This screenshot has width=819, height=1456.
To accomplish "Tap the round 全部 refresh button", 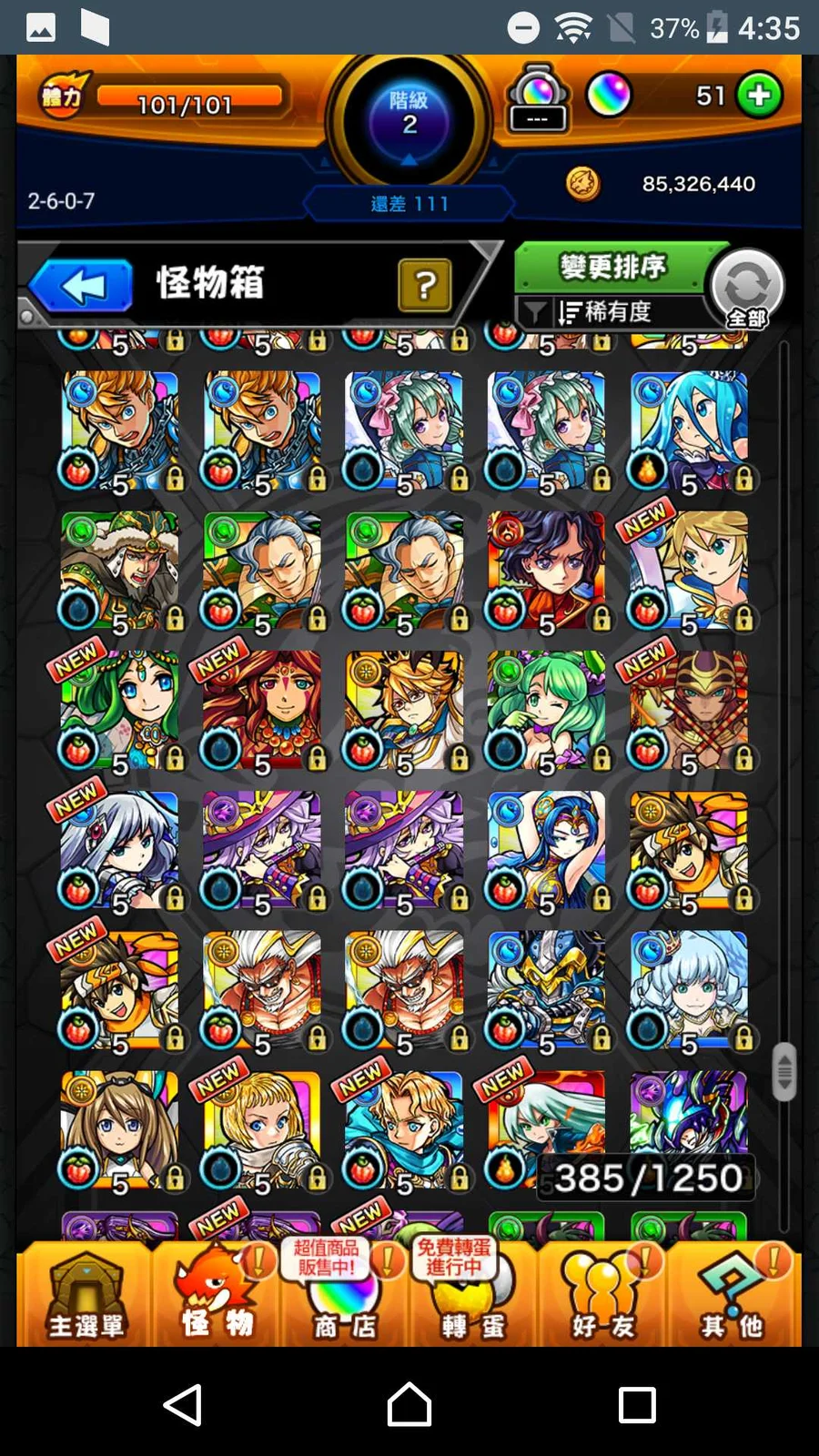I will point(747,288).
